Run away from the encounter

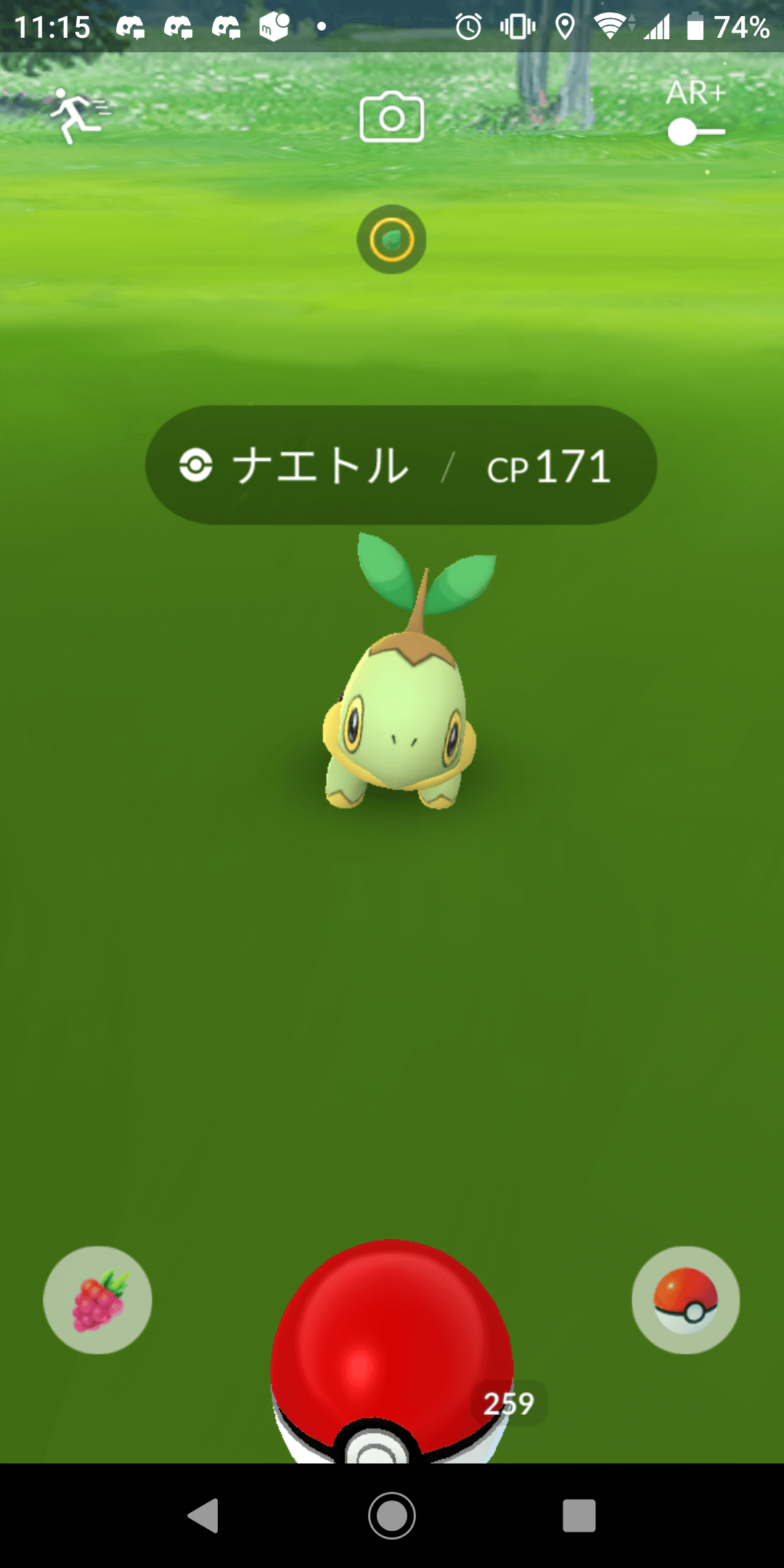coord(77,116)
